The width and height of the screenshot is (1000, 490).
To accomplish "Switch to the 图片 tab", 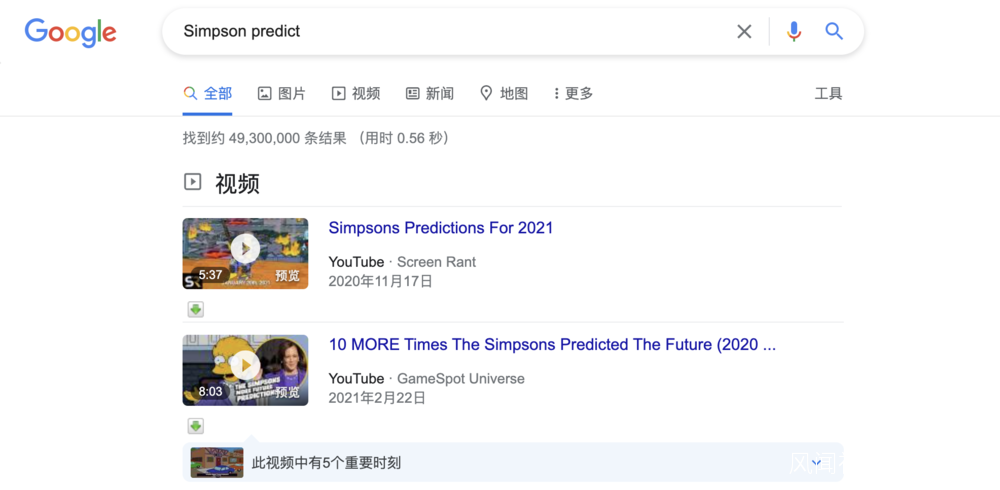I will coord(281,93).
